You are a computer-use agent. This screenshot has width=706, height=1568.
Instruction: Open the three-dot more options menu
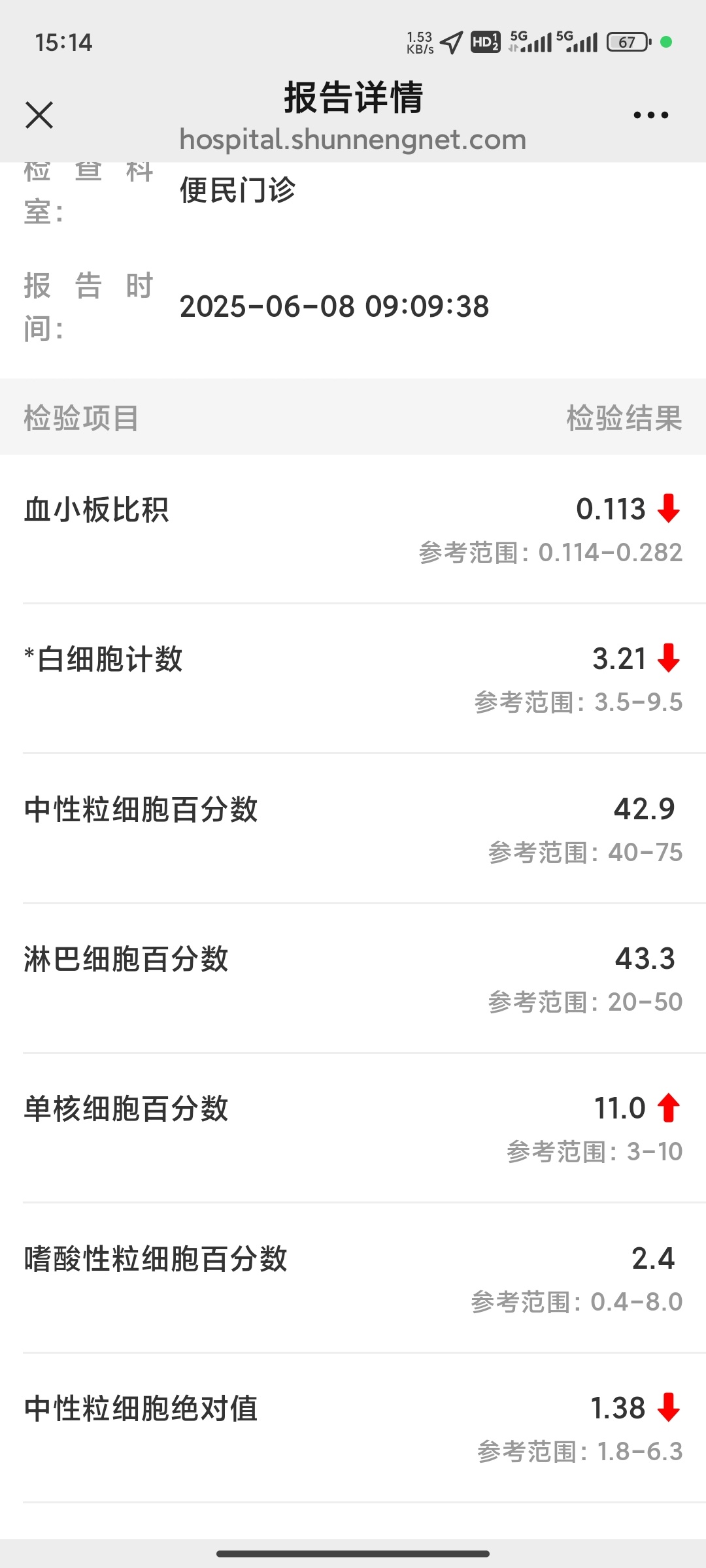tap(651, 115)
